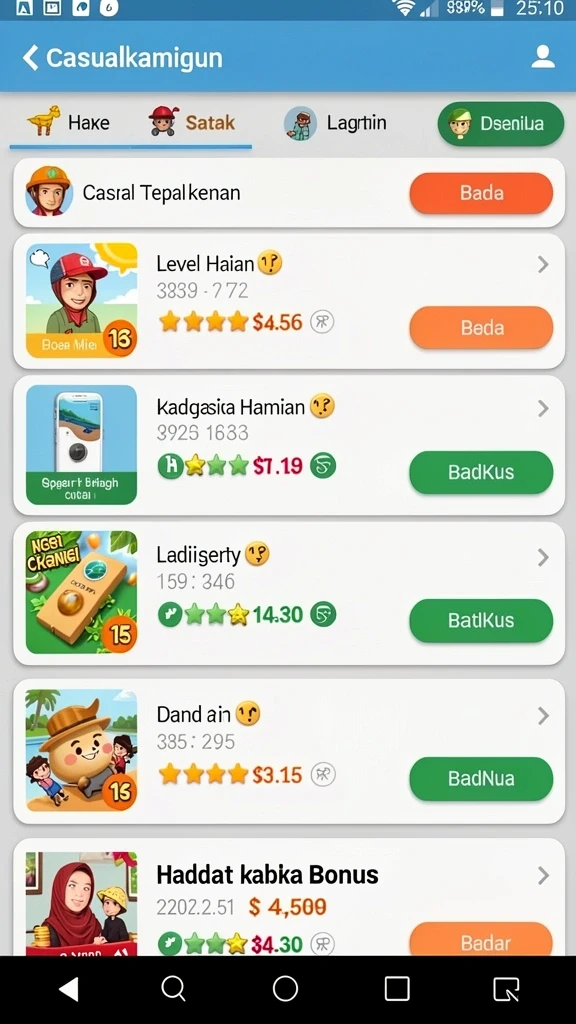
Task: Tap Beda button for Level Haian
Action: click(x=481, y=327)
